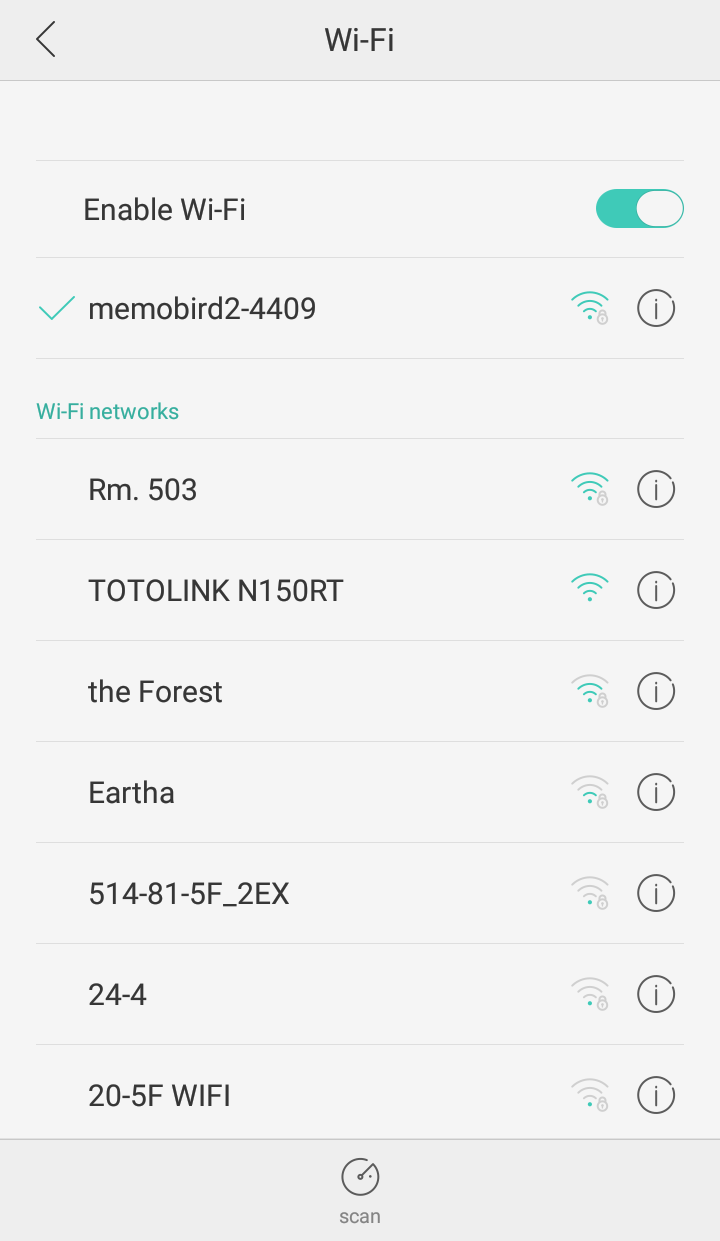Screen dimensions: 720x1241
Task: Connect to Eartha Wi-Fi
Action: click(x=131, y=793)
